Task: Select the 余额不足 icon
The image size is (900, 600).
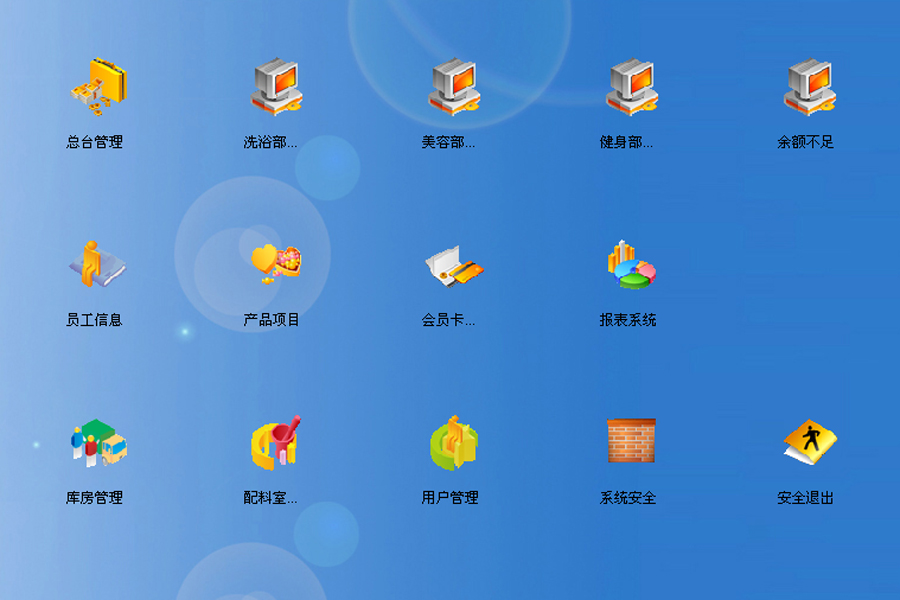Action: 808,87
